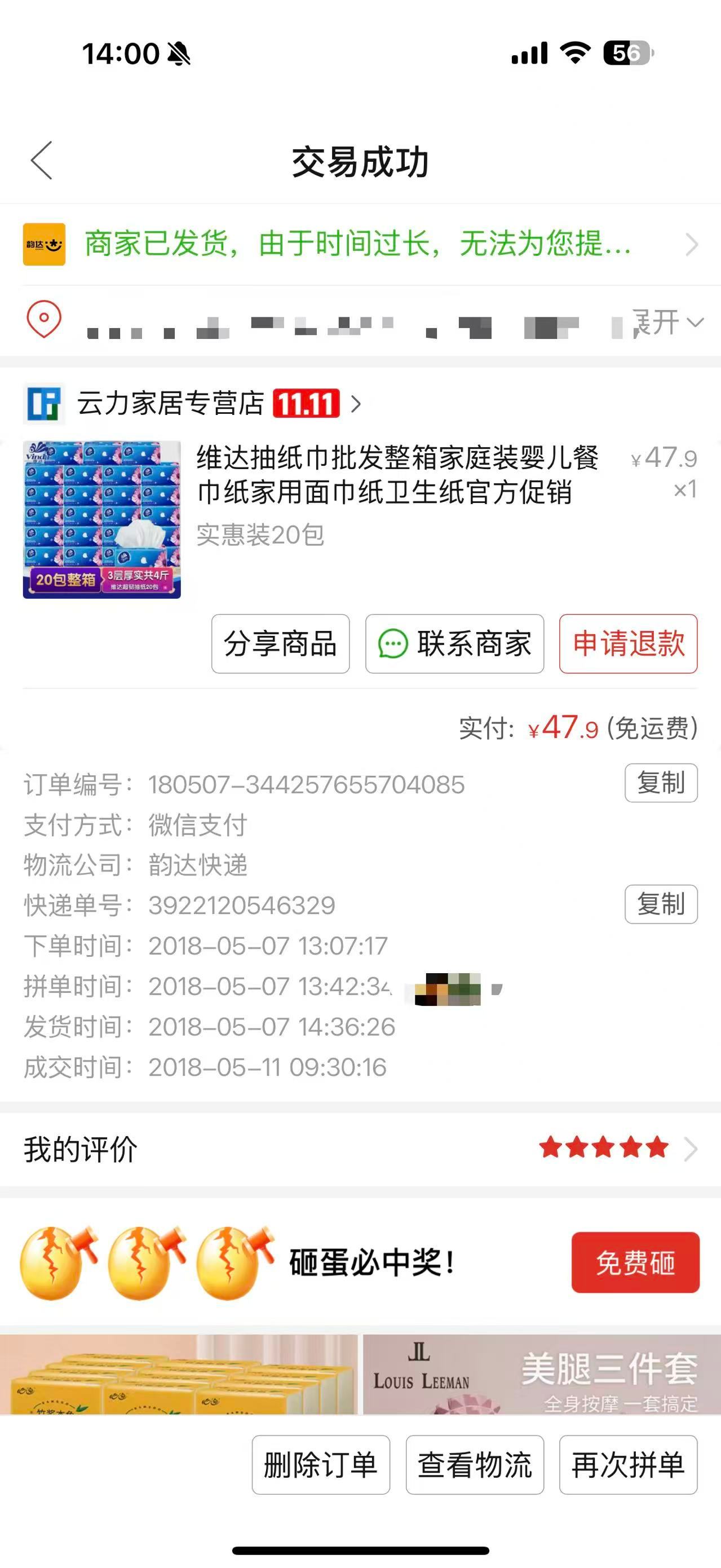This screenshot has width=721, height=1568.
Task: Open the Yunda shipping status banner
Action: 359,244
